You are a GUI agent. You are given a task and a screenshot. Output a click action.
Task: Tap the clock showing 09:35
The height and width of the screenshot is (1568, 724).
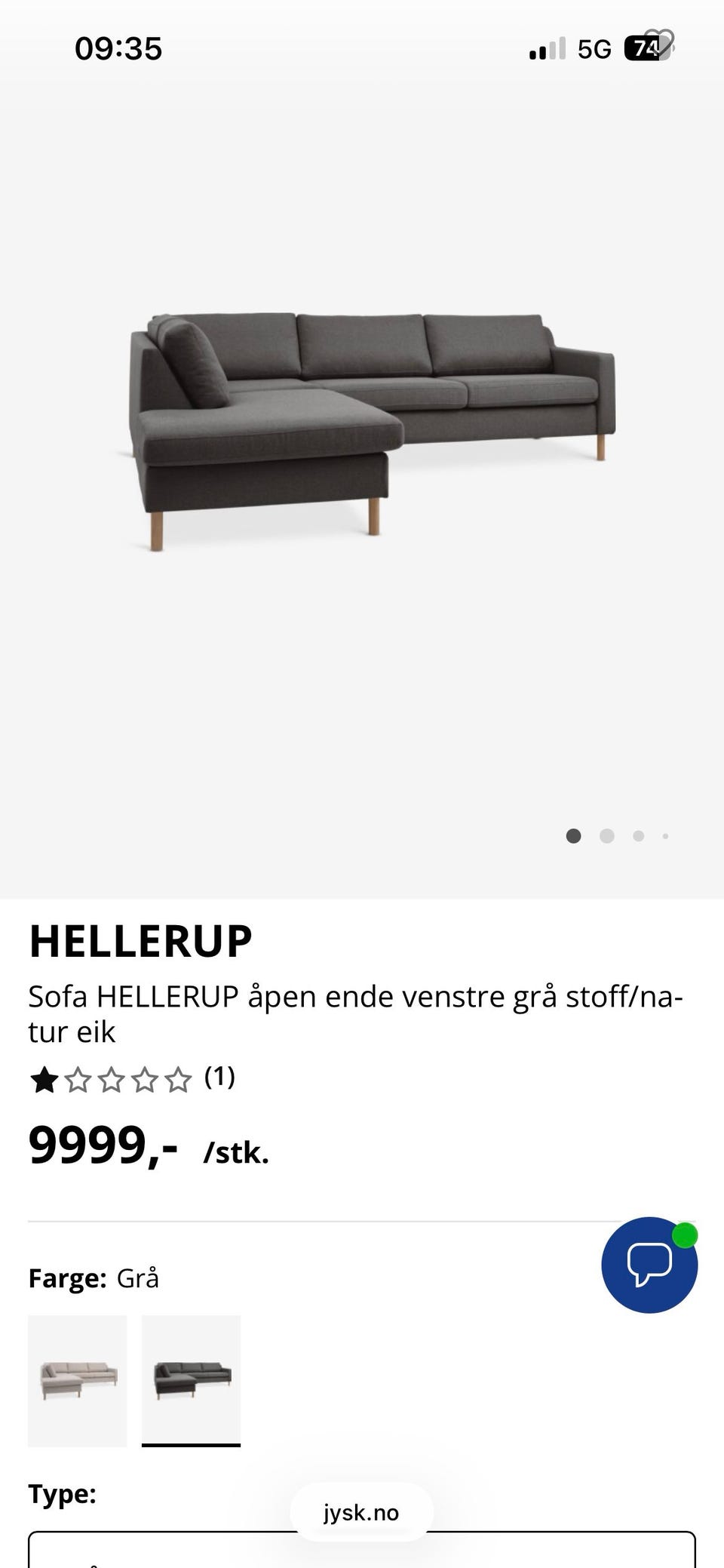click(118, 48)
